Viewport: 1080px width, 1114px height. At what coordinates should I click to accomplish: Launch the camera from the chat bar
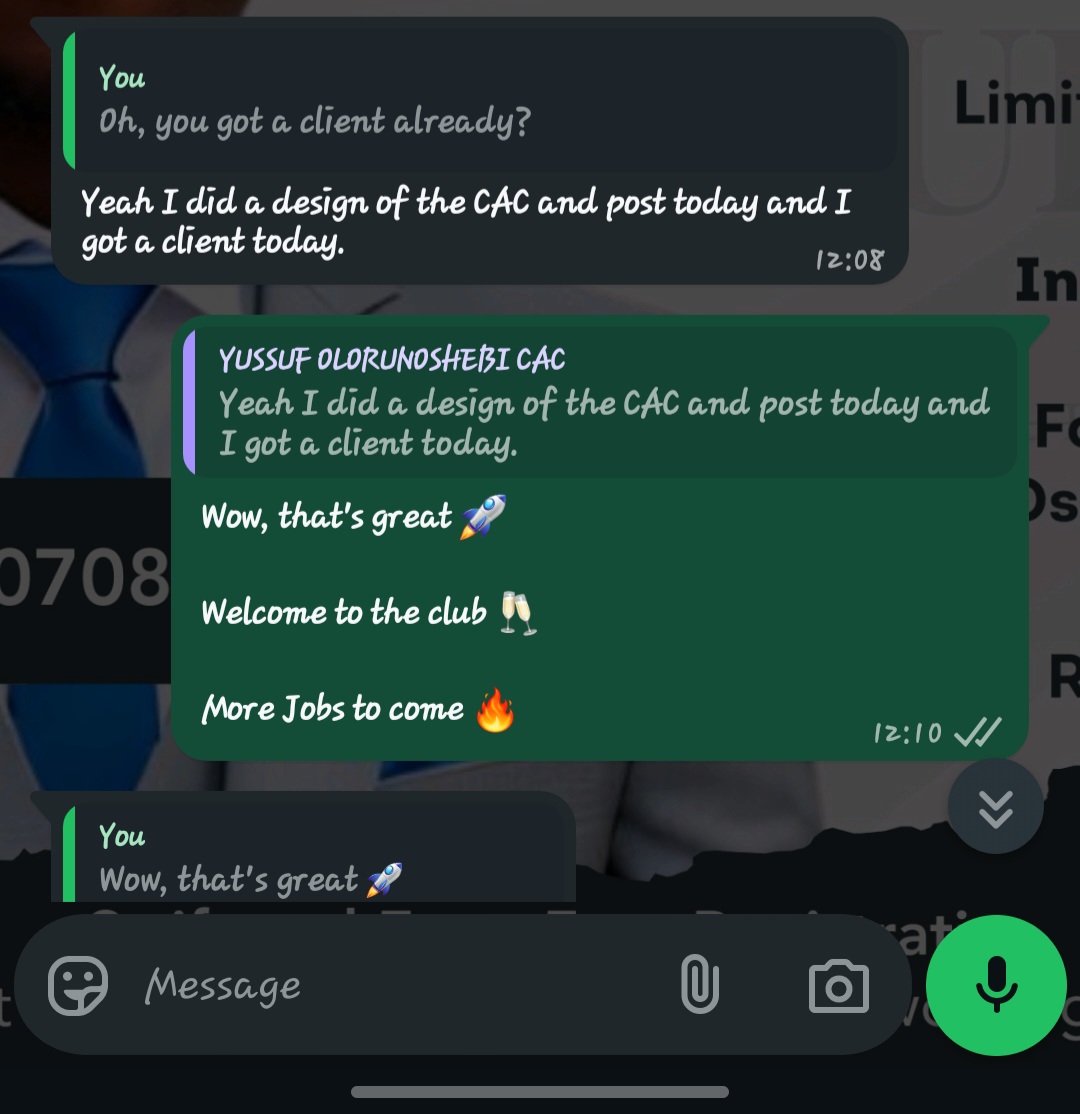[x=838, y=987]
